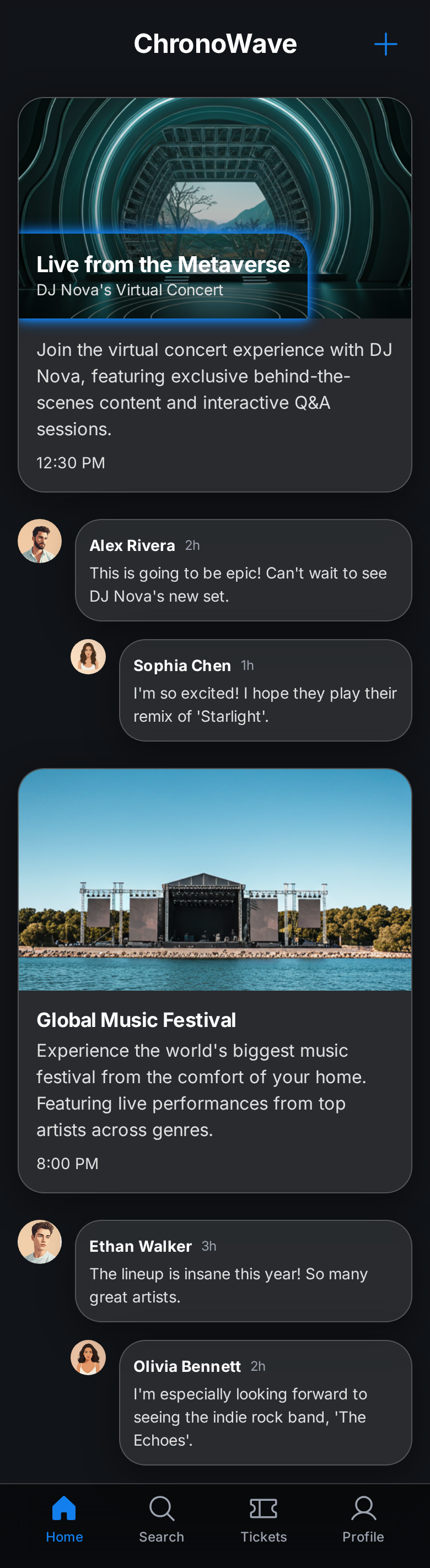Switch to the Search tab

point(162,1519)
